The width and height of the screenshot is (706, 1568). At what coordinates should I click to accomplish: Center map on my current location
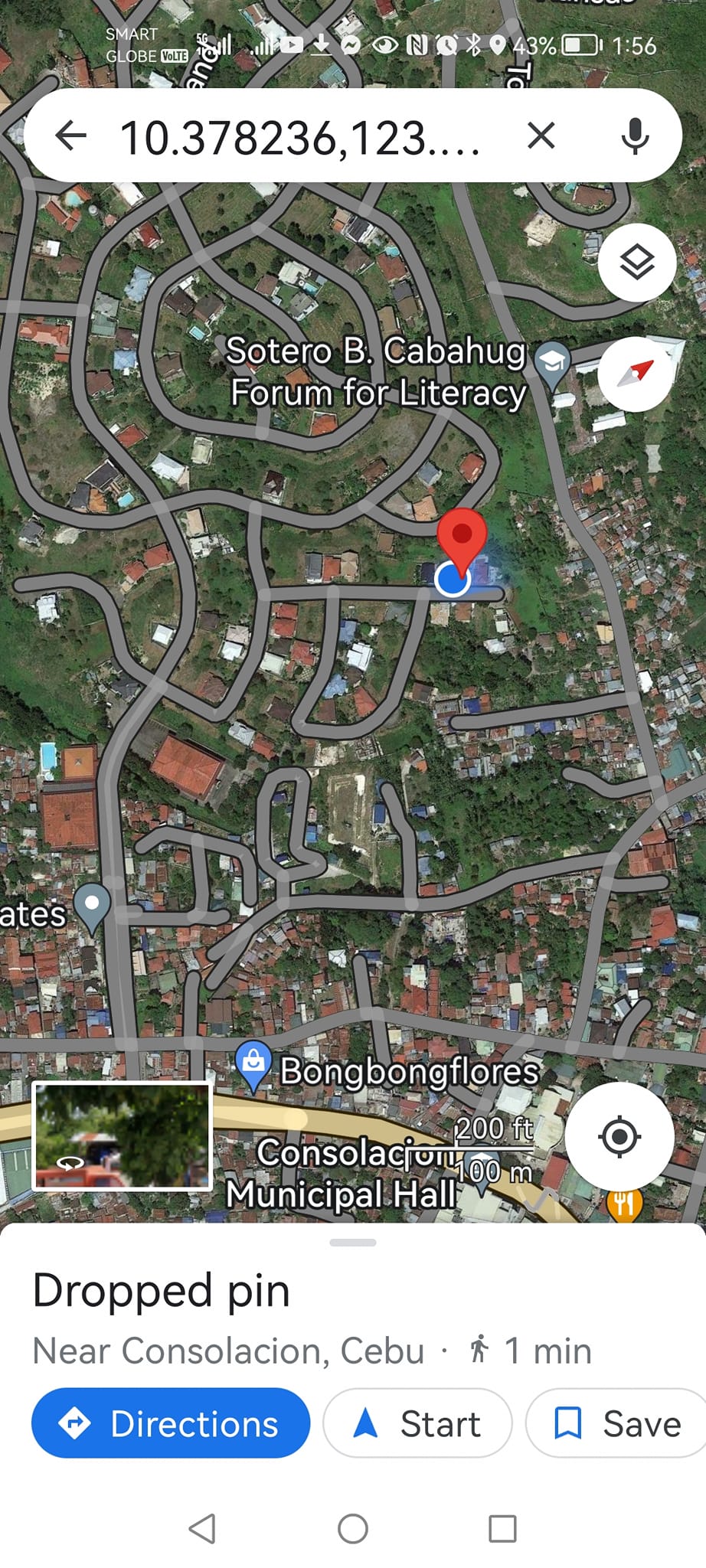click(619, 1136)
